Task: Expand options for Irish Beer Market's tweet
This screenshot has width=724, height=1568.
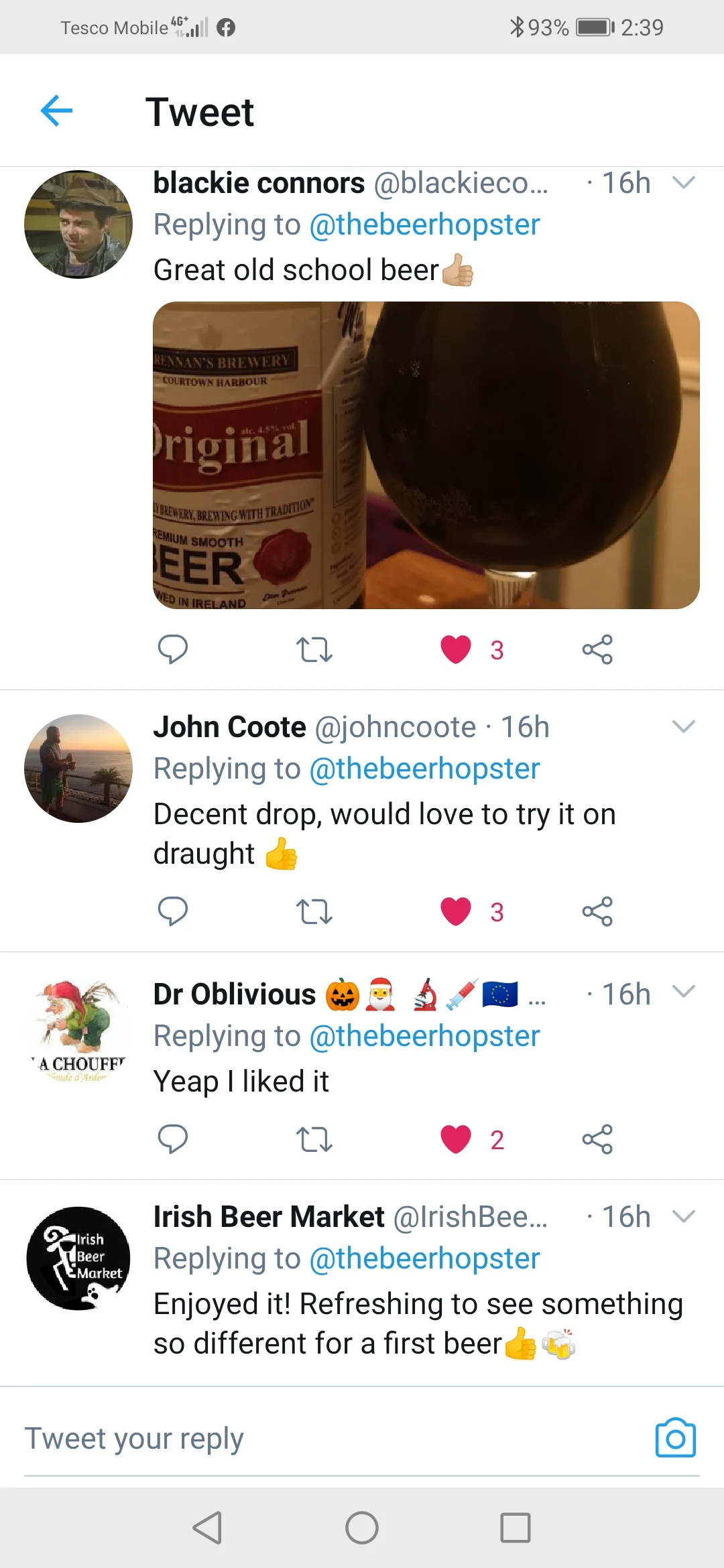Action: (683, 1216)
